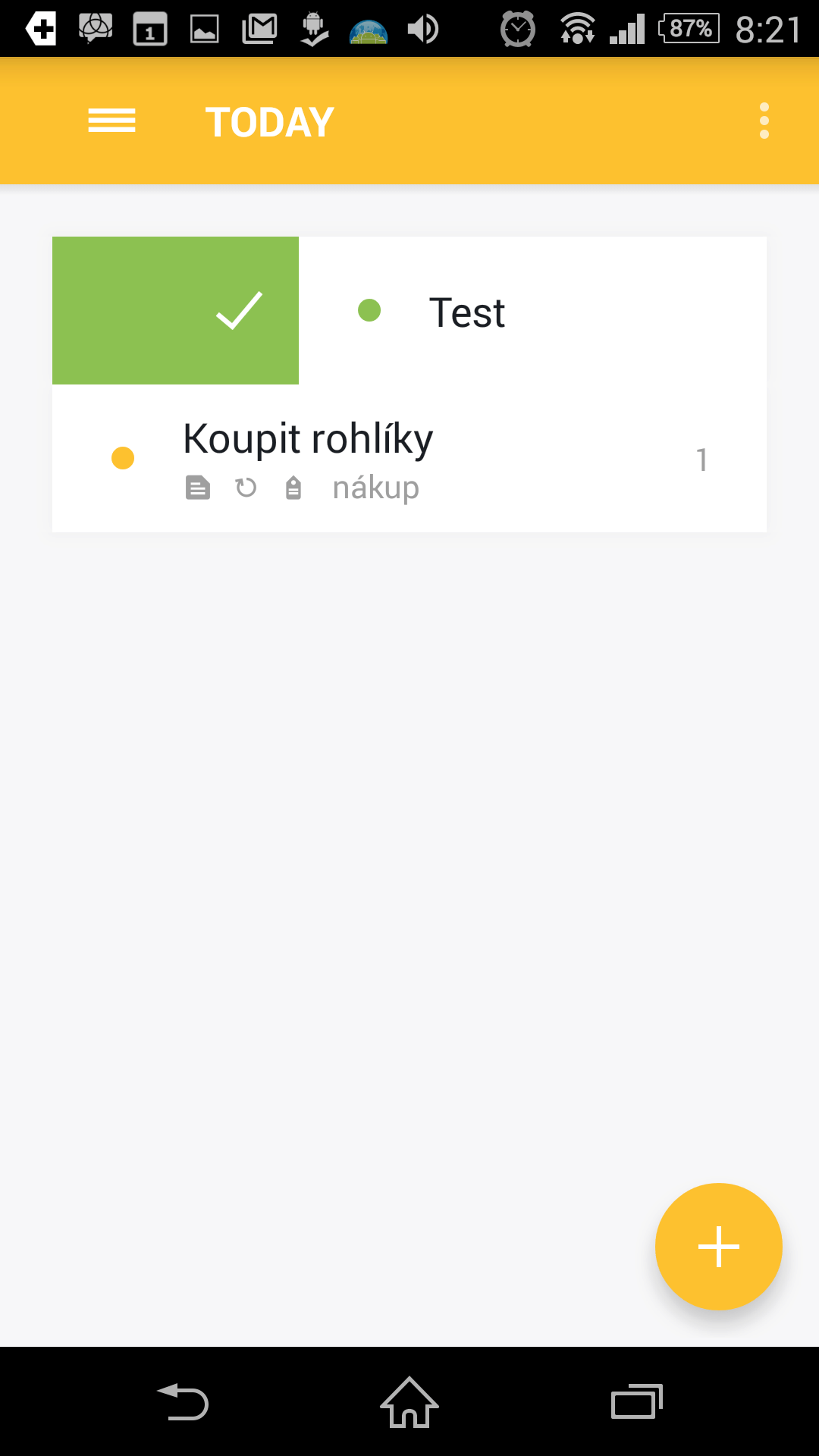
Task: Tap the green checkmark to complete Test
Action: (x=175, y=311)
